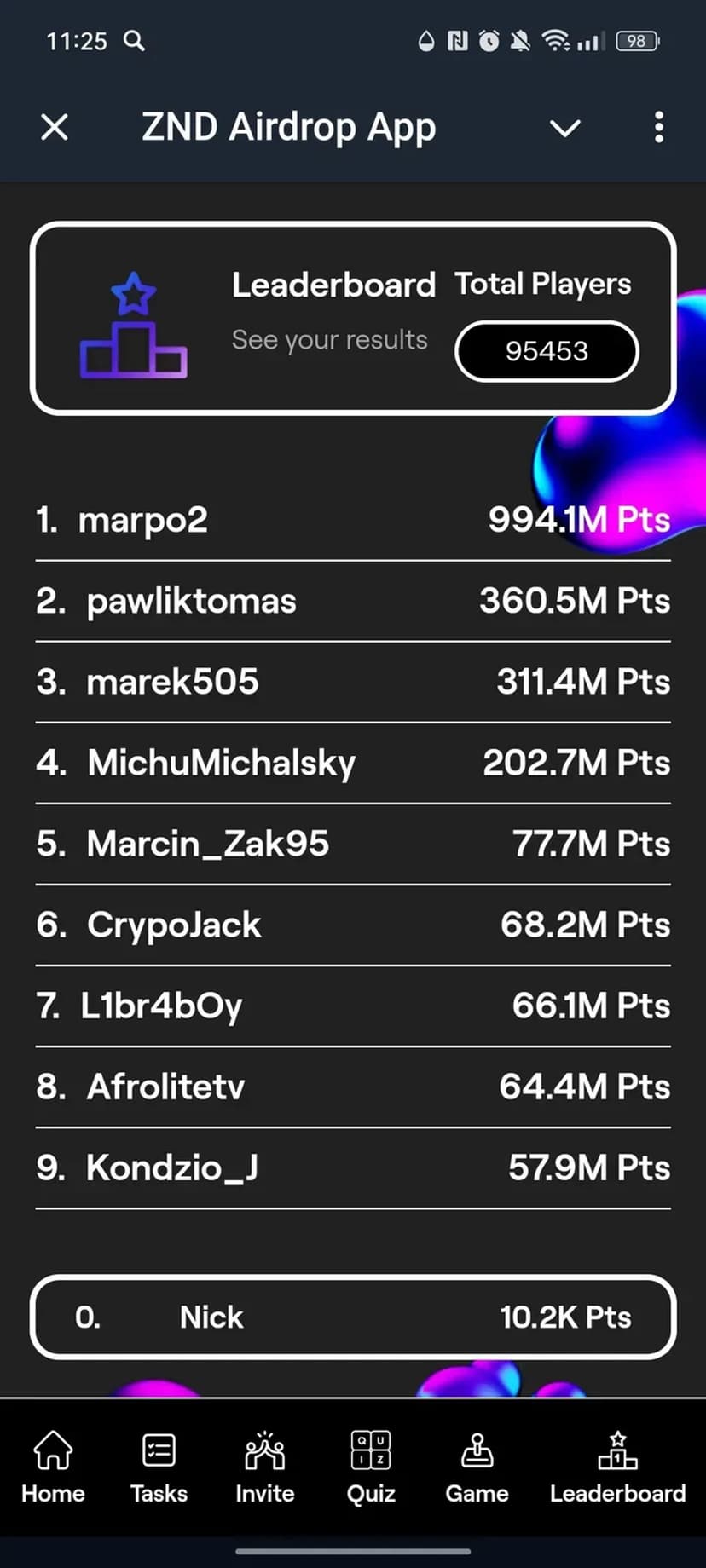The width and height of the screenshot is (706, 1568).
Task: Open the Game tab
Action: 477,1467
